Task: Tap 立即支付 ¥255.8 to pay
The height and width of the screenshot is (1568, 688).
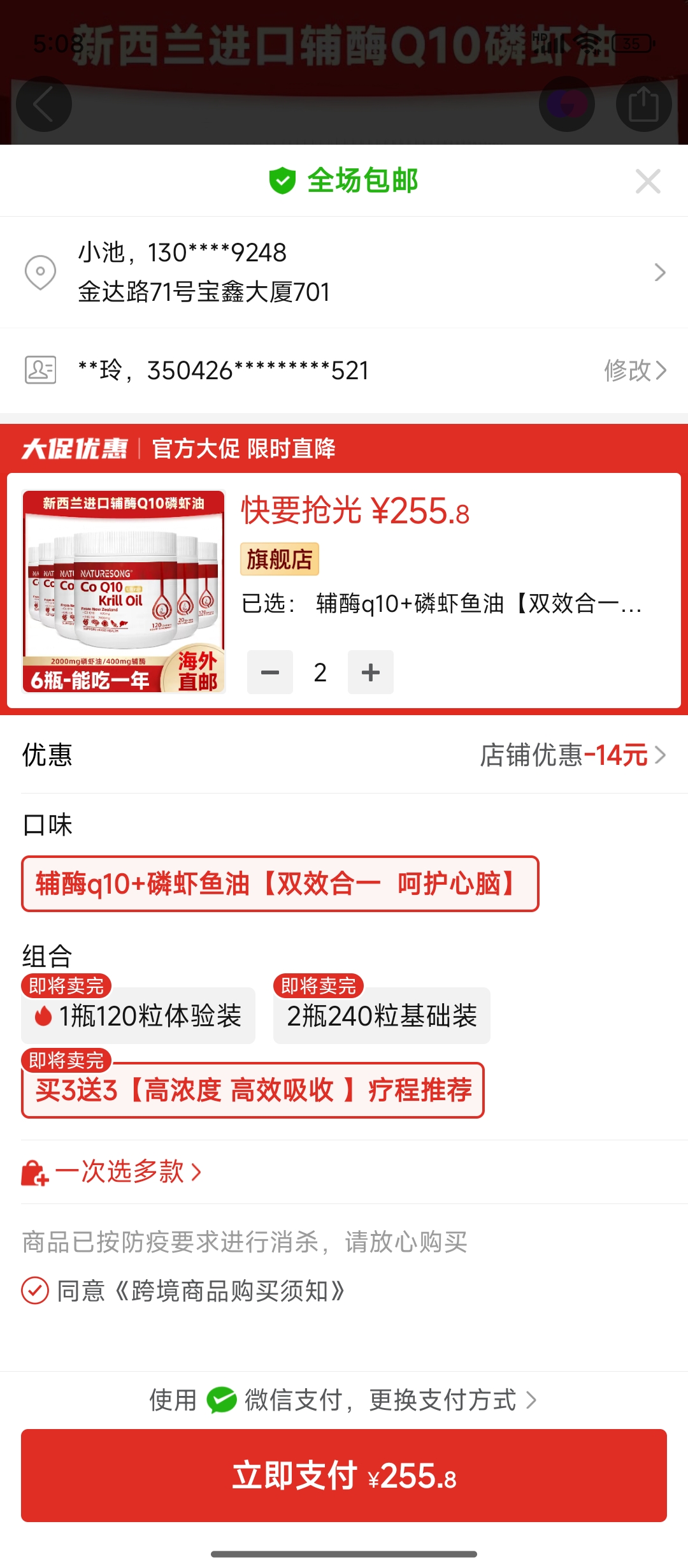Action: [344, 1476]
